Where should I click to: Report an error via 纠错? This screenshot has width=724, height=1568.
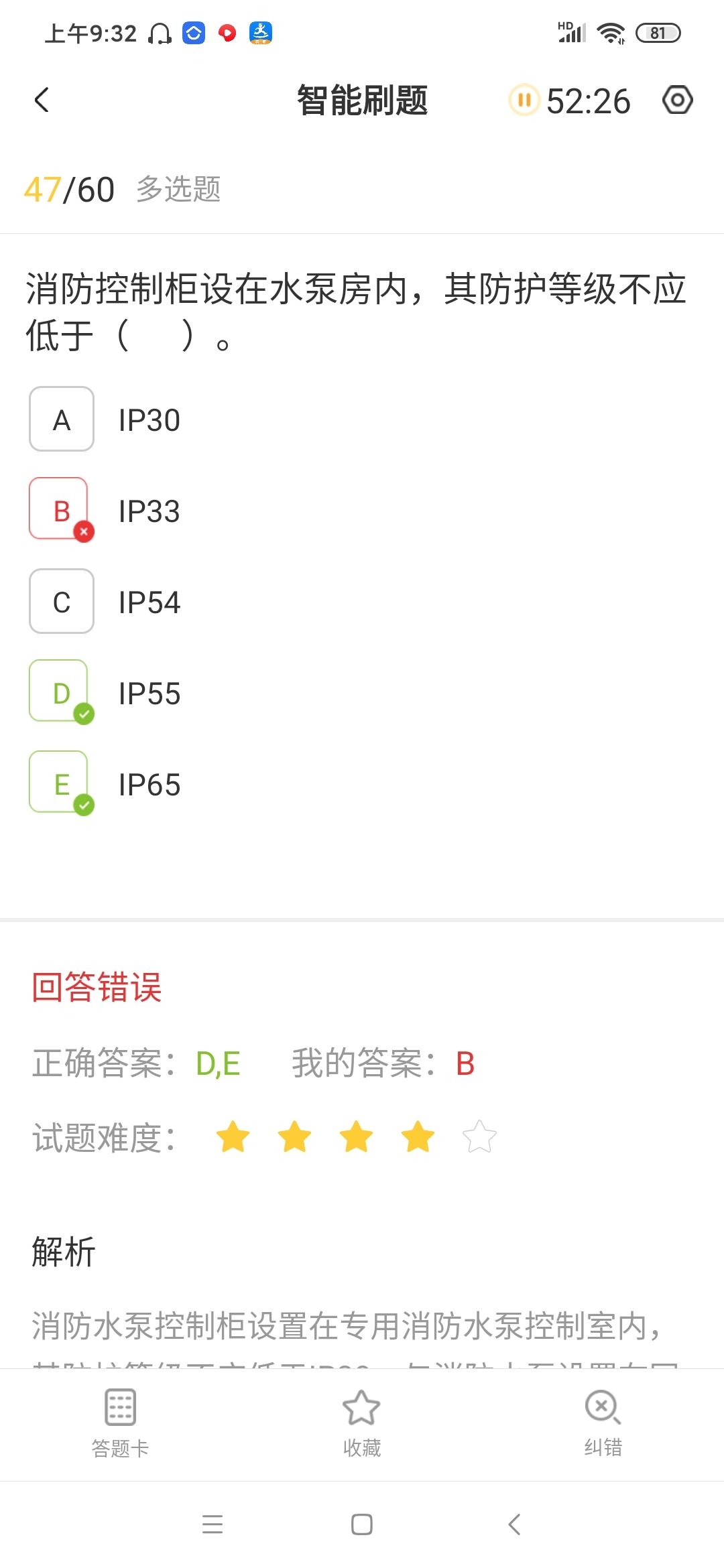click(x=603, y=1423)
